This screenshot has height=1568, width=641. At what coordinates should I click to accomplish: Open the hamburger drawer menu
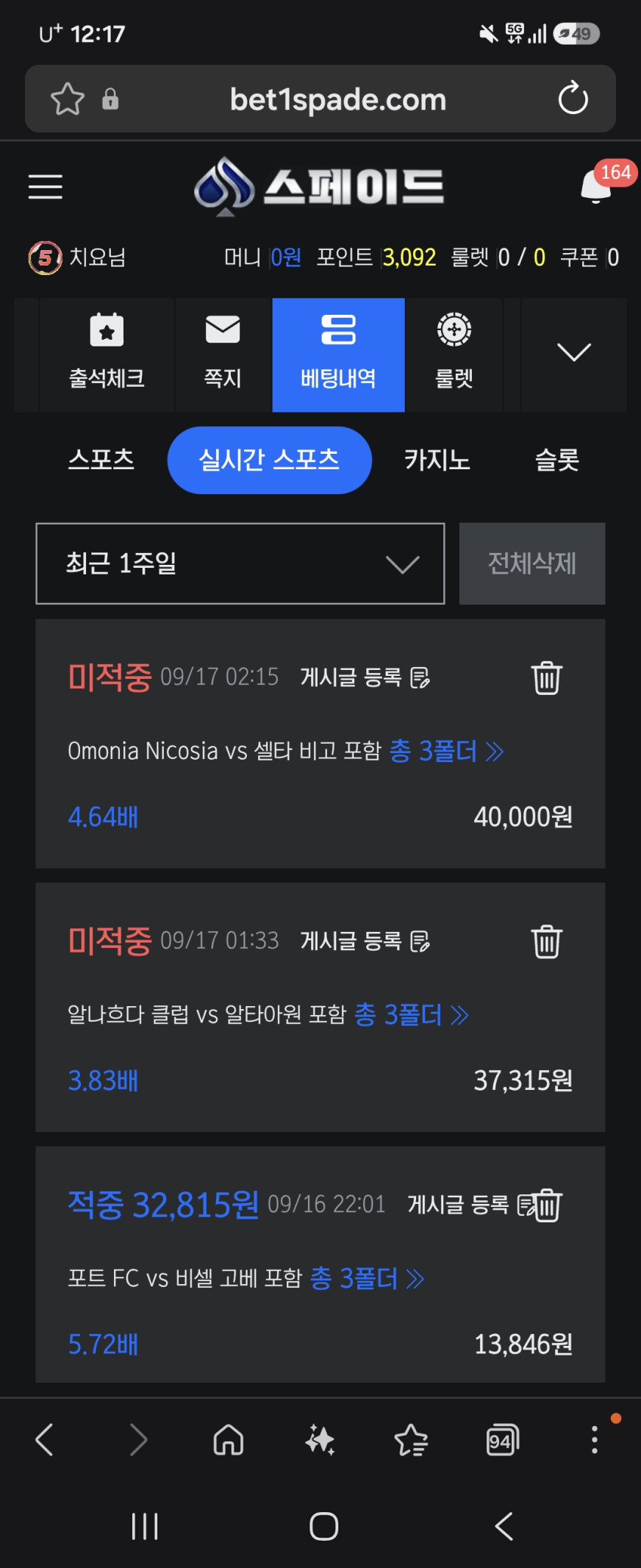(46, 187)
